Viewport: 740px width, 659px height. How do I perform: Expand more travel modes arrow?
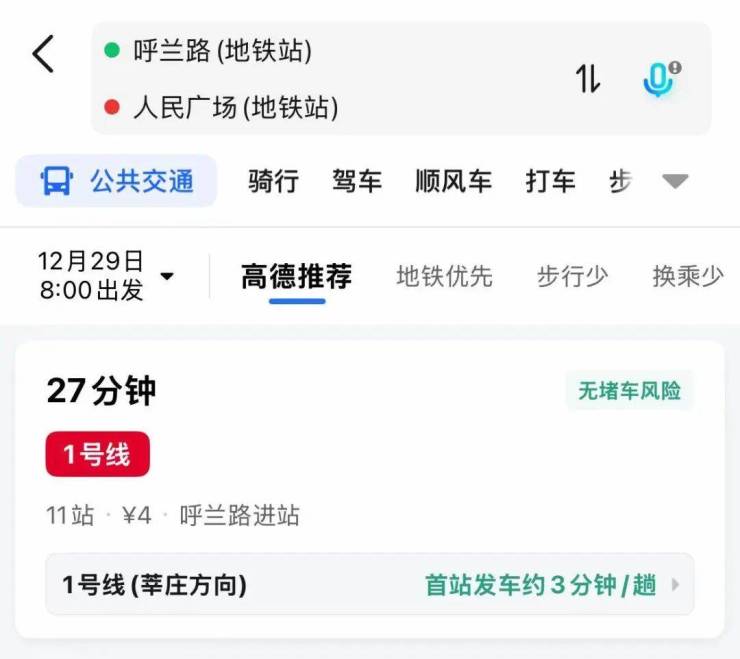(x=676, y=181)
